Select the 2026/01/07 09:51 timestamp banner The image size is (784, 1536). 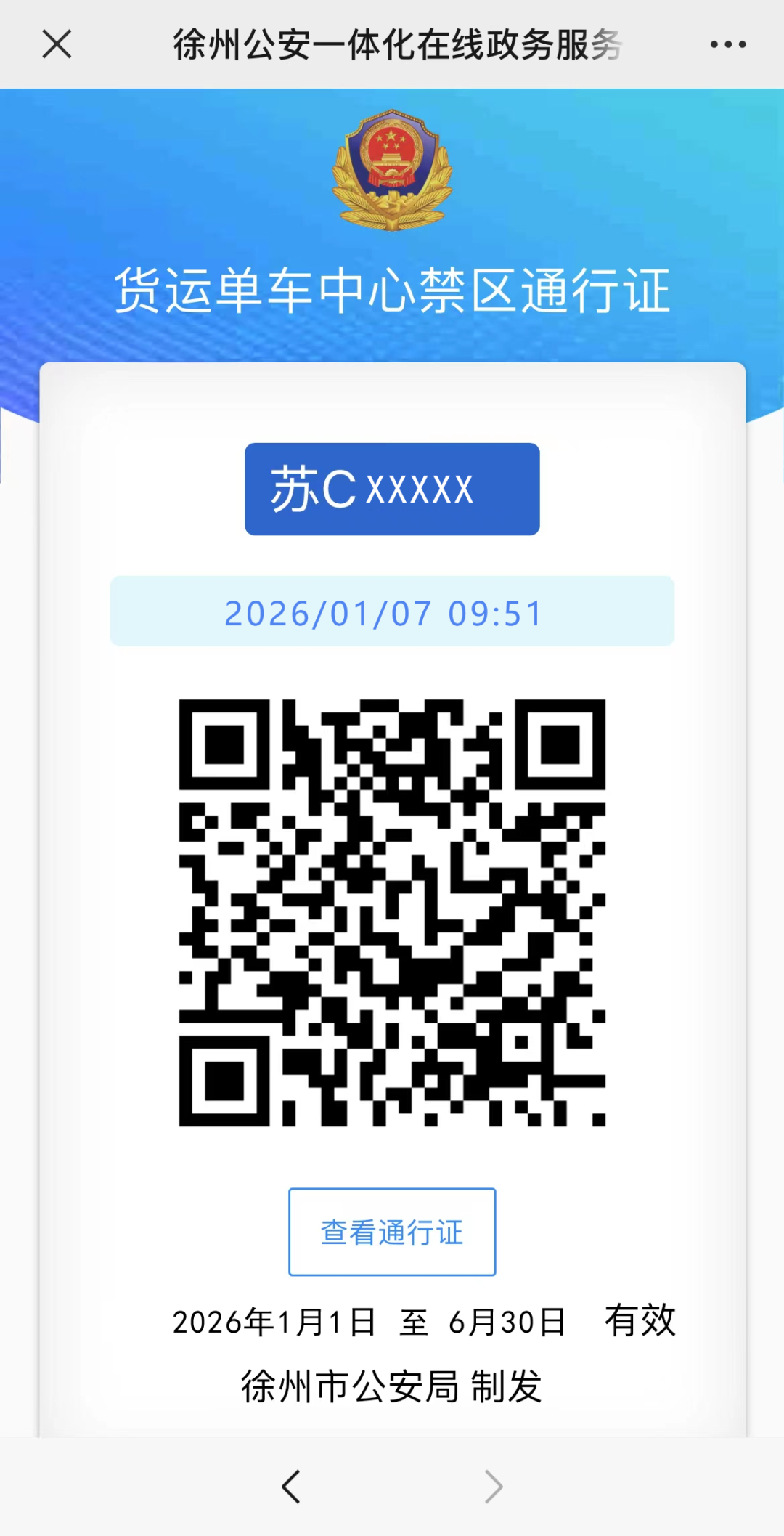click(x=392, y=612)
